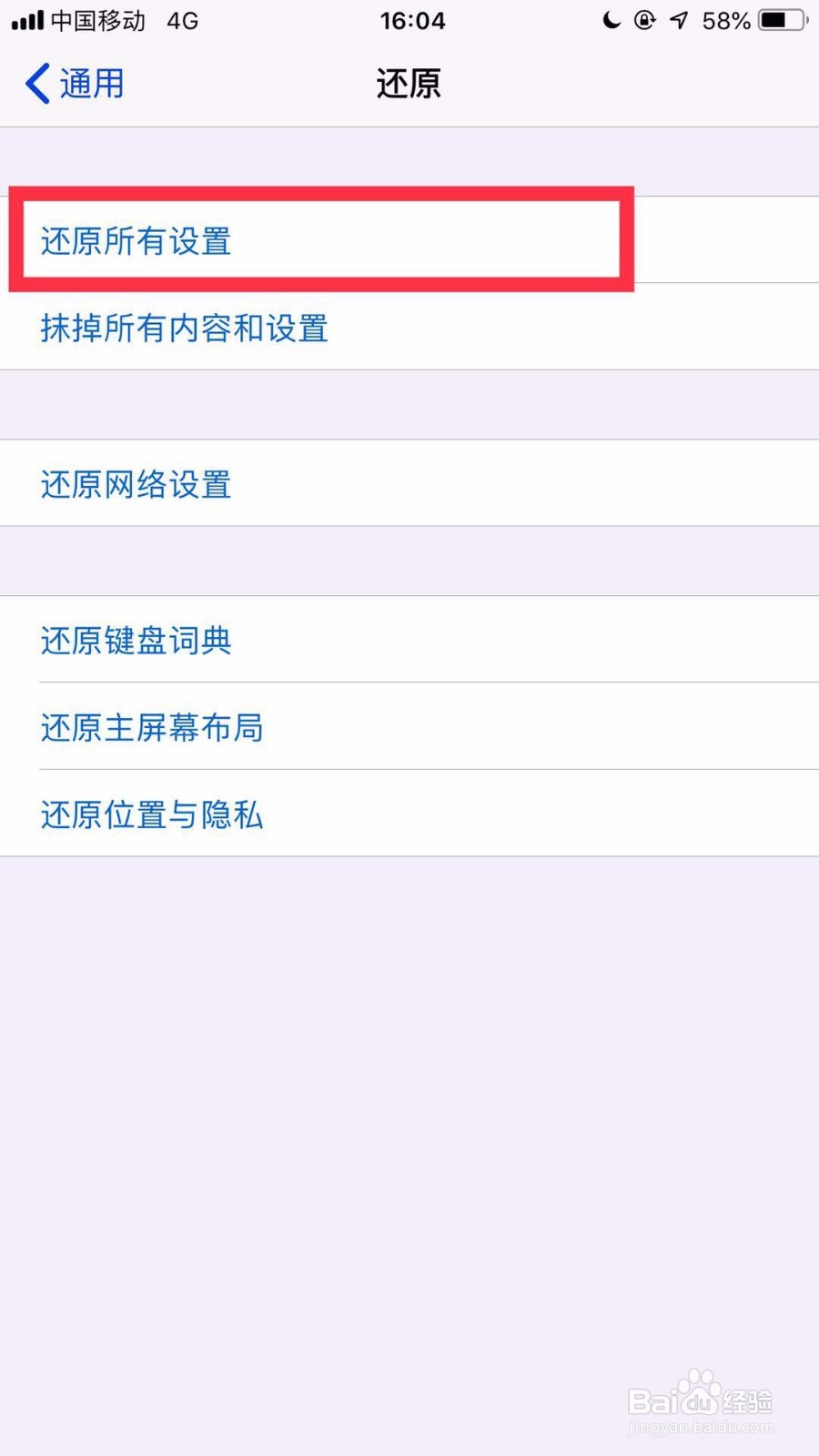Tap the back chevron next to 通用

[35, 83]
